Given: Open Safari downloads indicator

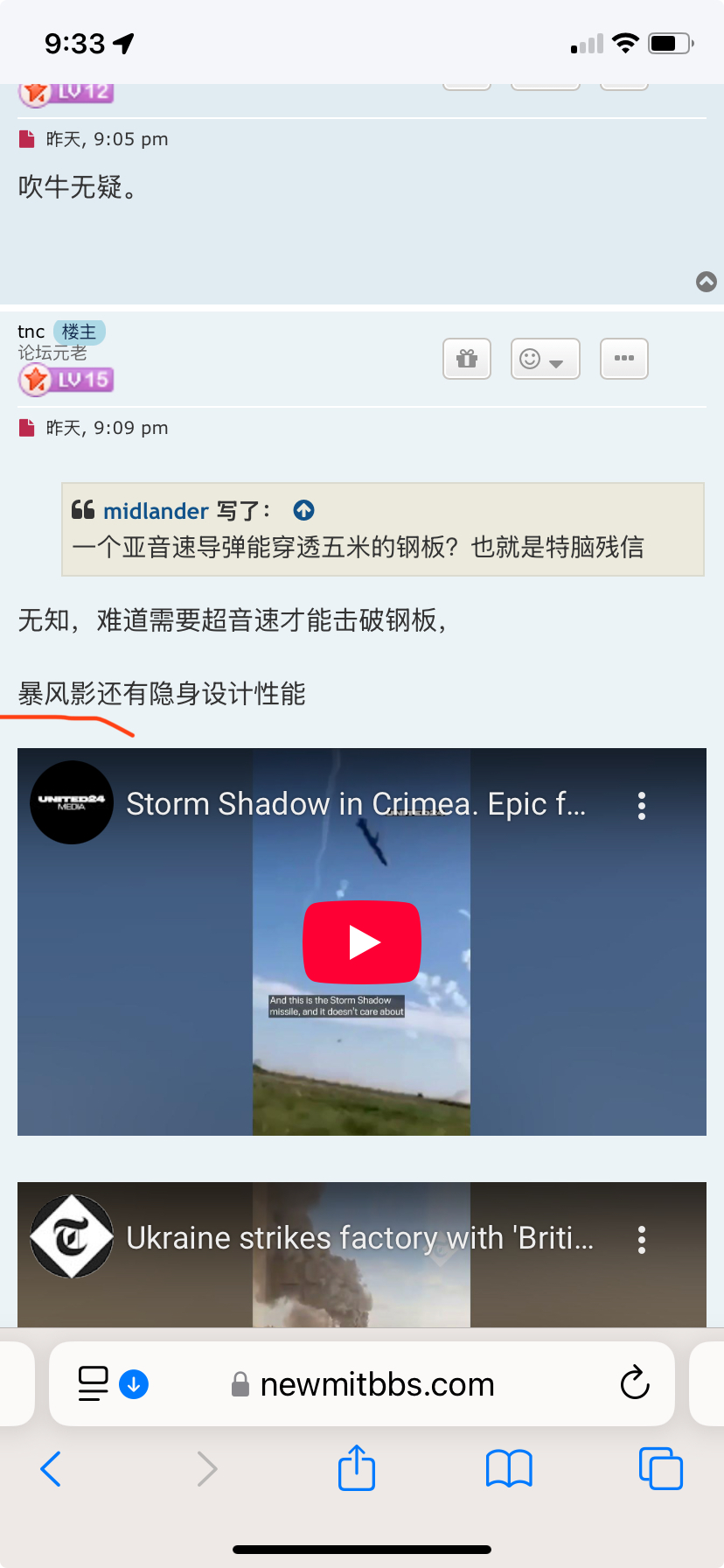Looking at the screenshot, I should pyautogui.click(x=134, y=1384).
